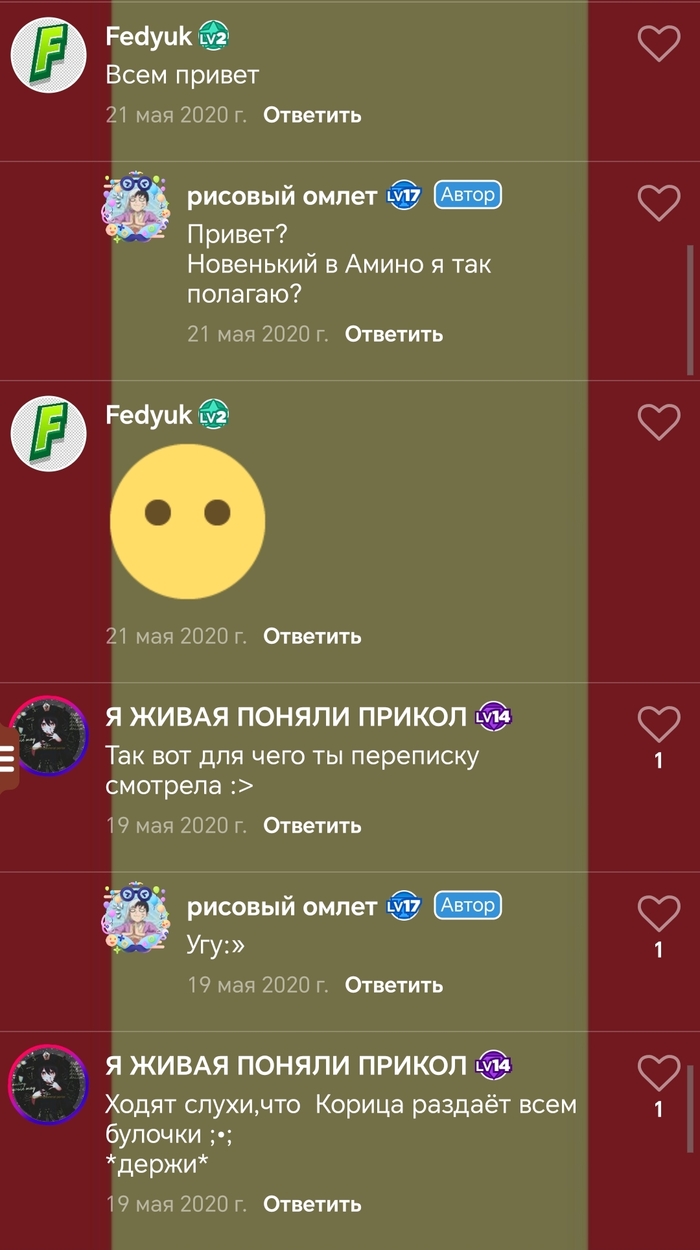The height and width of the screenshot is (1250, 700).
Task: Reply to Fedyuk's emoji sticker comment
Action: click(x=312, y=636)
